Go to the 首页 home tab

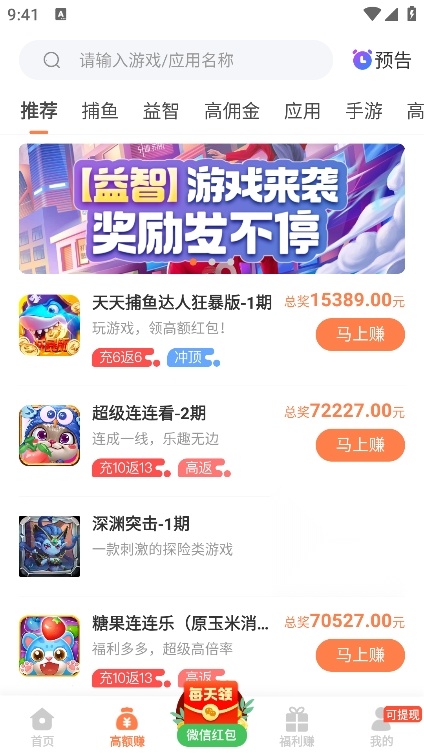click(42, 727)
